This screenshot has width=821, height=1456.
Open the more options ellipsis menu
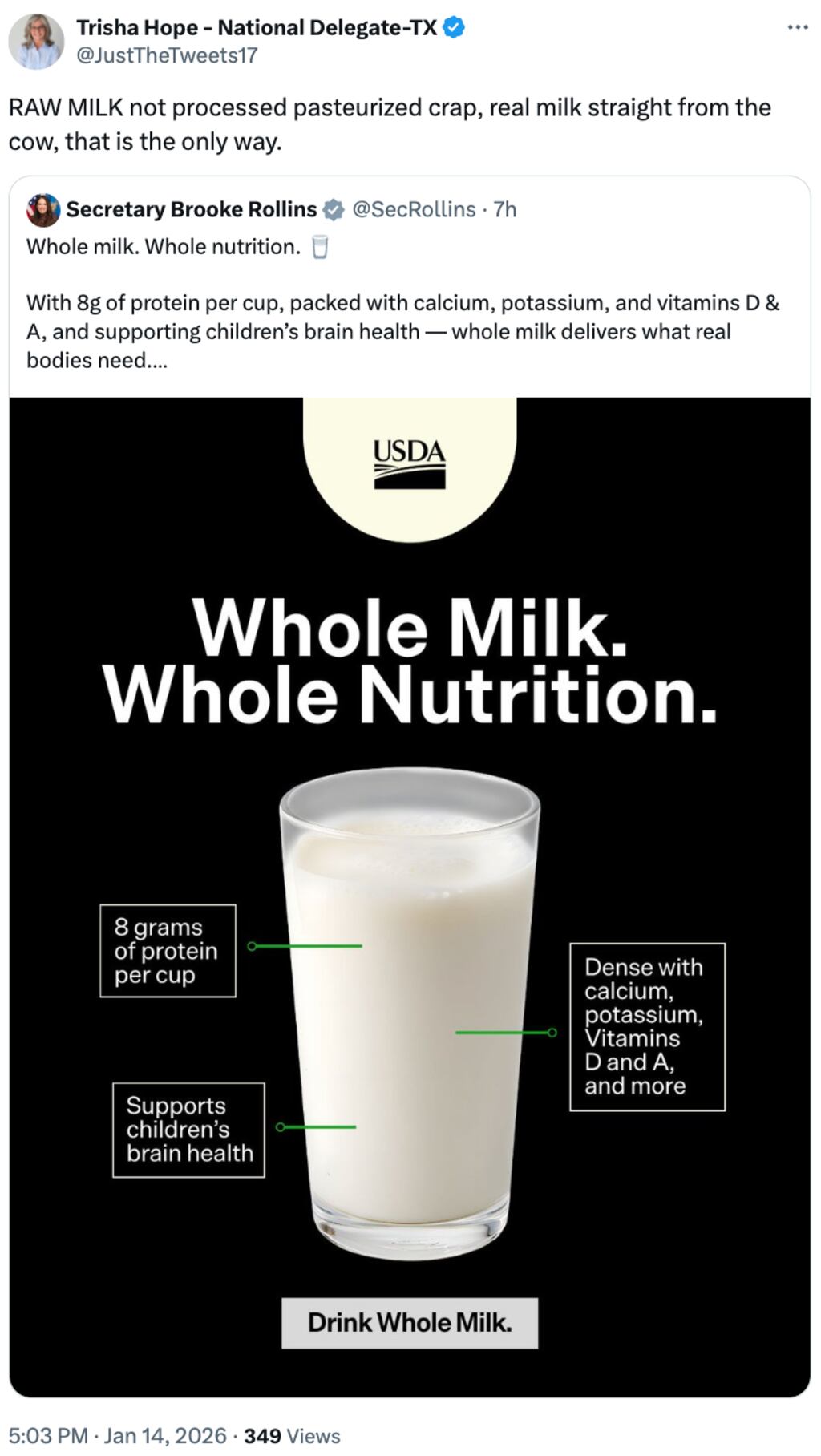[795, 26]
